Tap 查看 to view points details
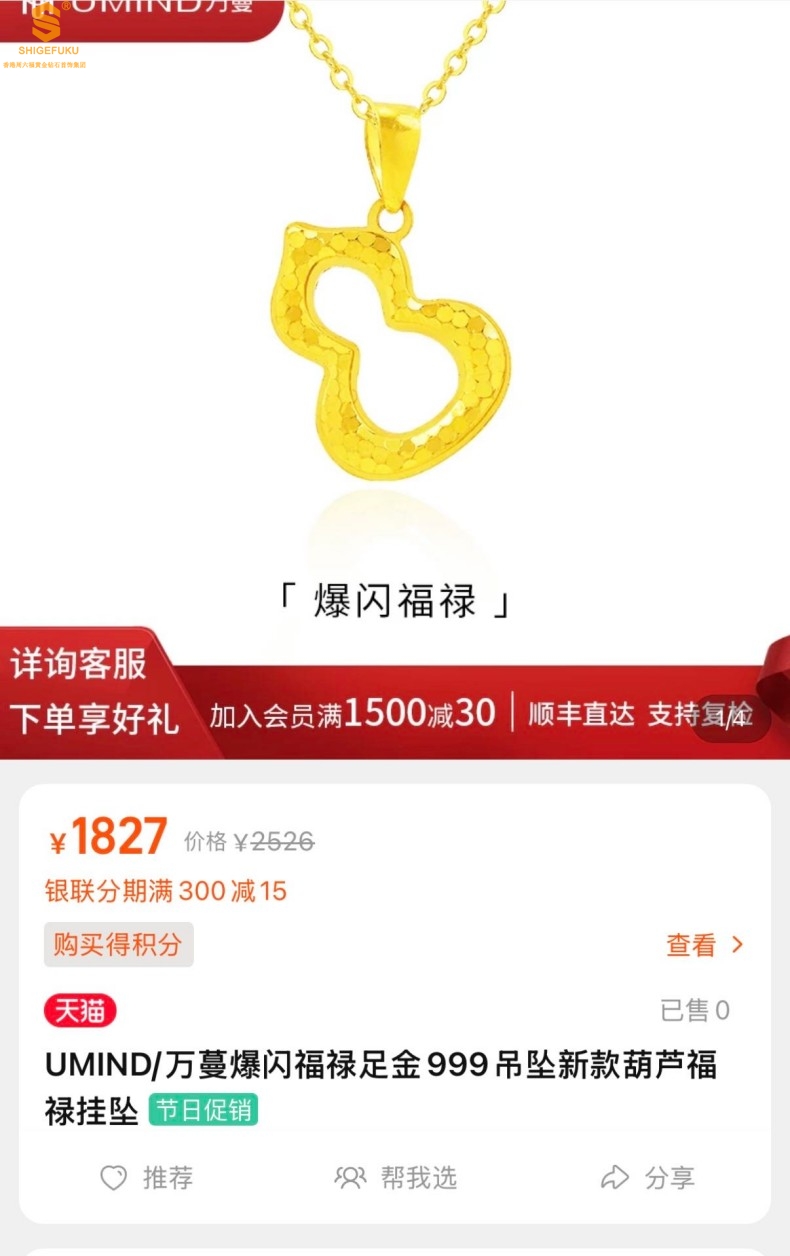This screenshot has height=1256, width=790. (x=704, y=945)
